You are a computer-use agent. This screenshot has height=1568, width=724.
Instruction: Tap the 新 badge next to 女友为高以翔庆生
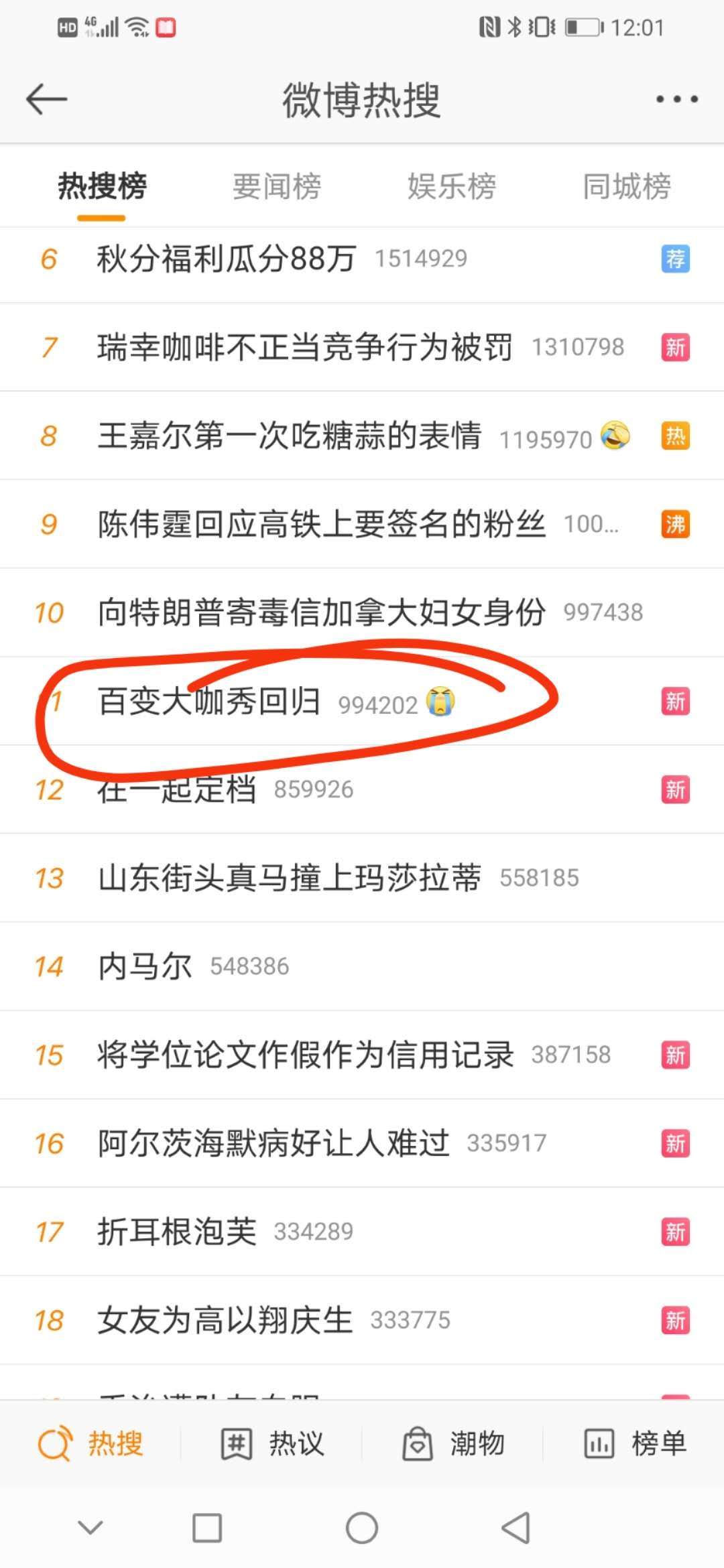pyautogui.click(x=676, y=1321)
